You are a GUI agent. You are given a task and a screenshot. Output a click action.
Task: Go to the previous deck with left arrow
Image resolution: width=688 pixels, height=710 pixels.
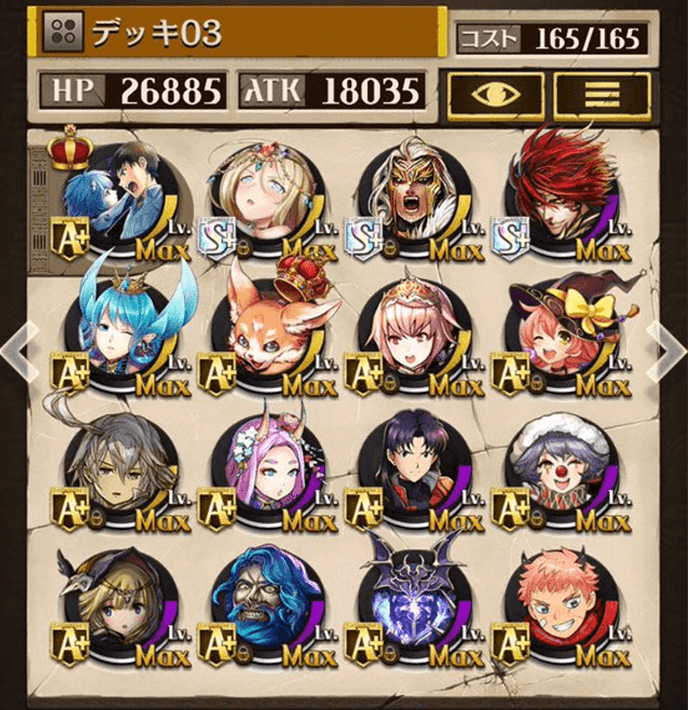click(x=19, y=351)
